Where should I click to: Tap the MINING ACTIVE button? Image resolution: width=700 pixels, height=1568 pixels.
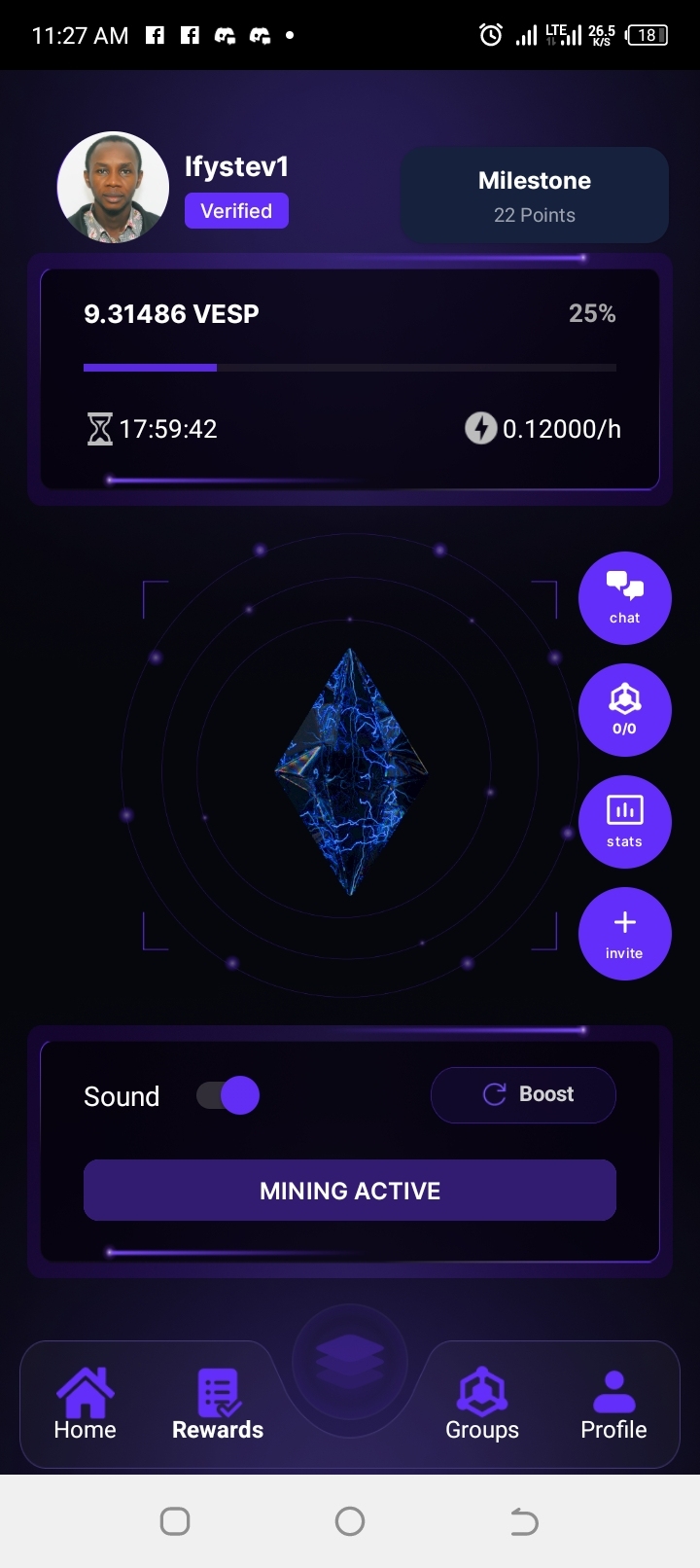point(350,1191)
